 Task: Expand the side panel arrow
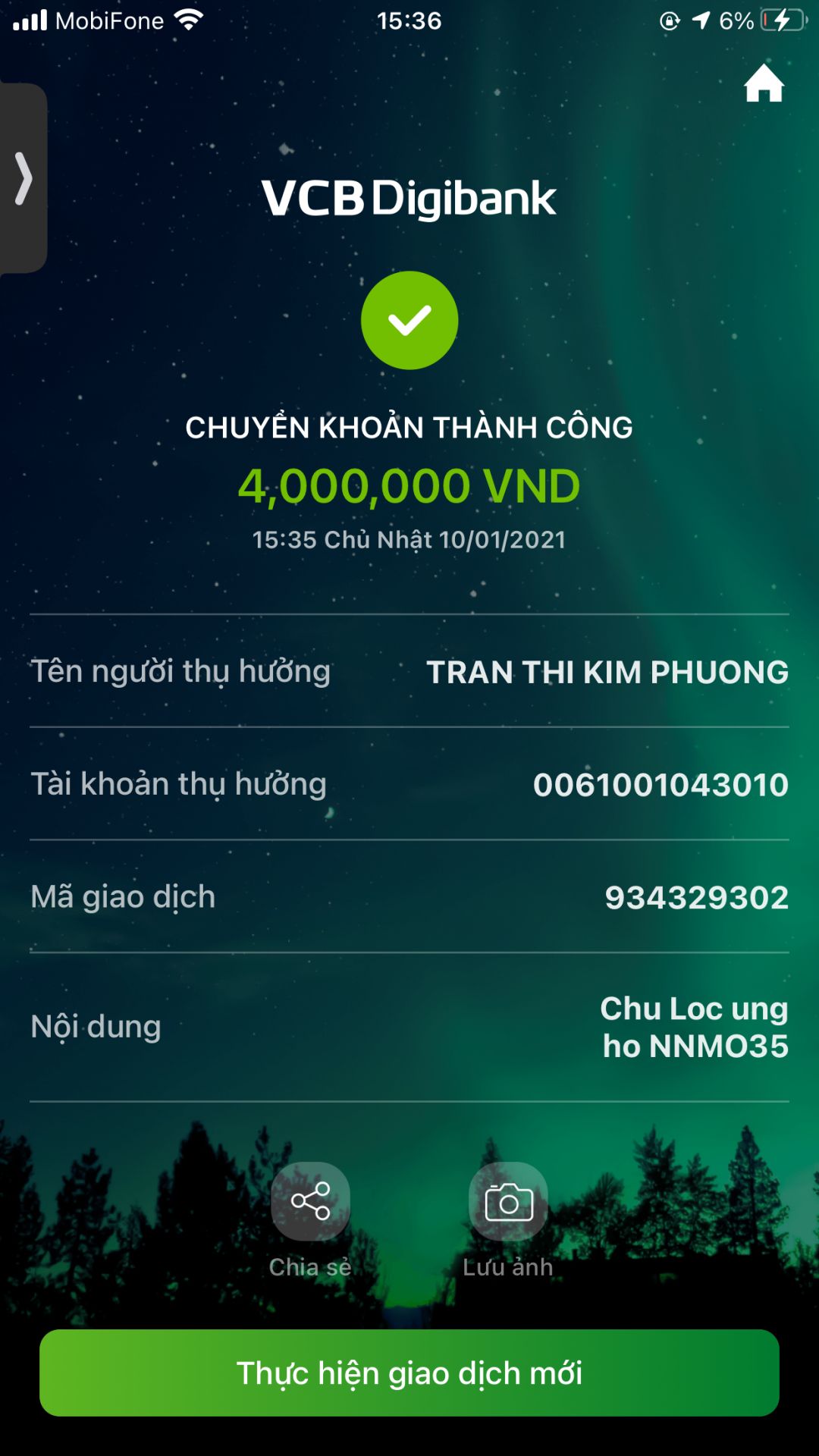(24, 178)
